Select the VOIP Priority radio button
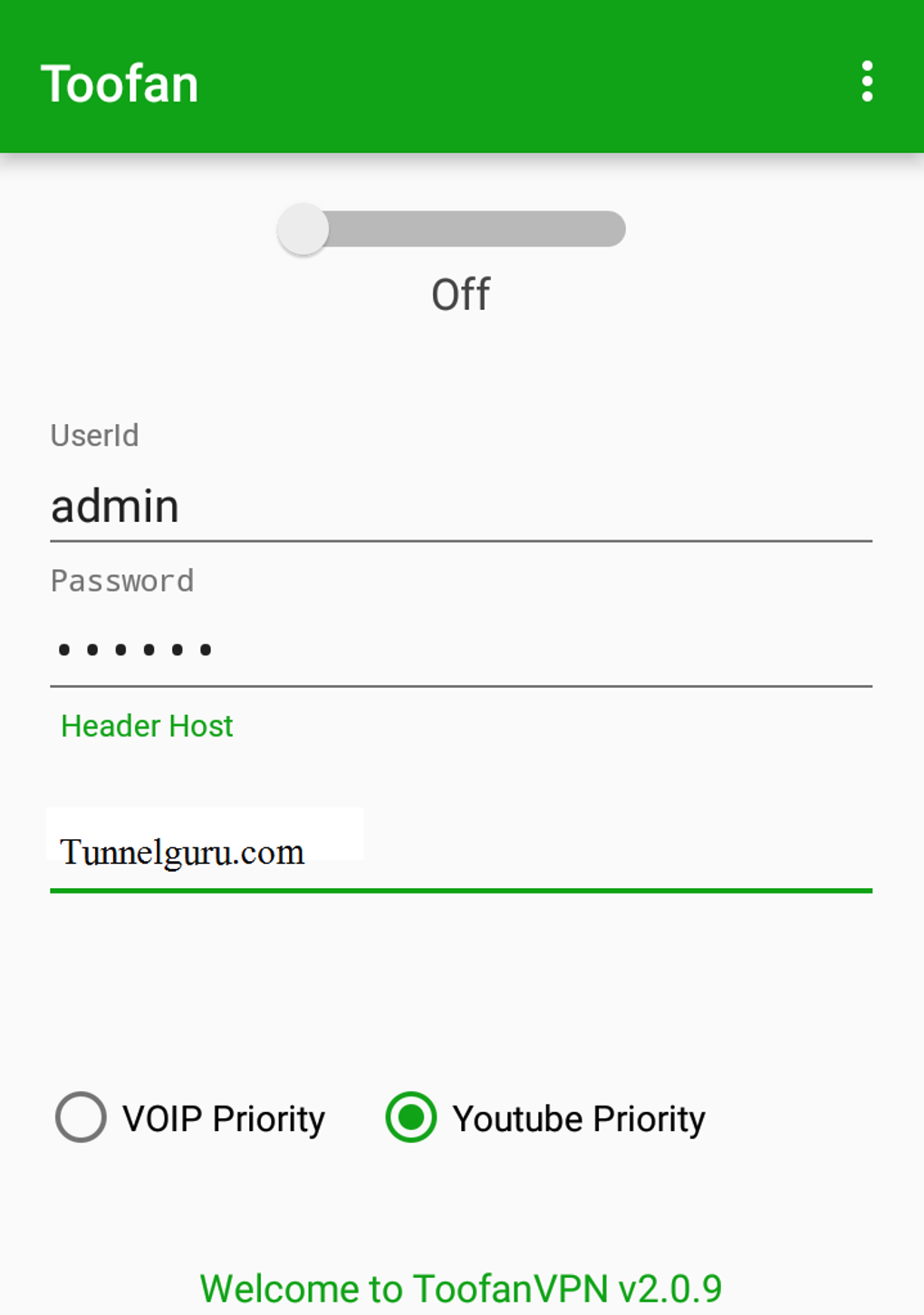This screenshot has width=924, height=1315. point(81,1117)
